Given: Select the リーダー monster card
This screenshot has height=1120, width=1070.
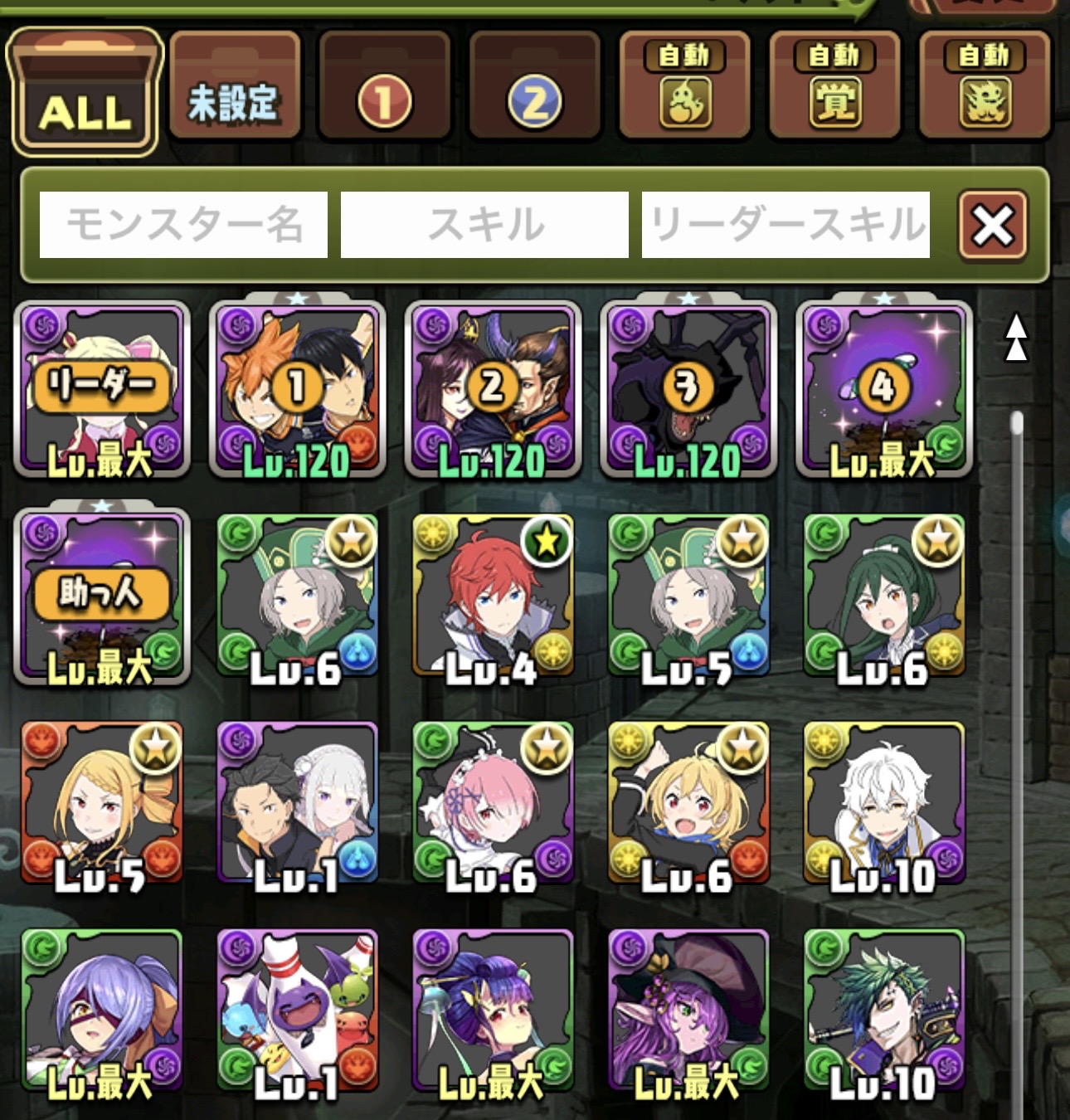Looking at the screenshot, I should pyautogui.click(x=102, y=390).
